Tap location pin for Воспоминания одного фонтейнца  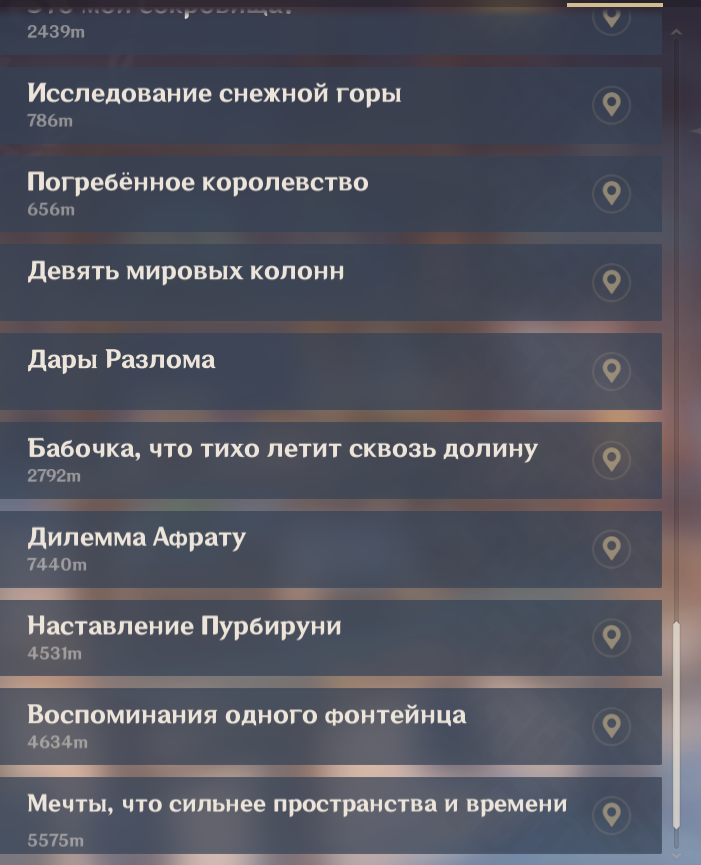611,727
